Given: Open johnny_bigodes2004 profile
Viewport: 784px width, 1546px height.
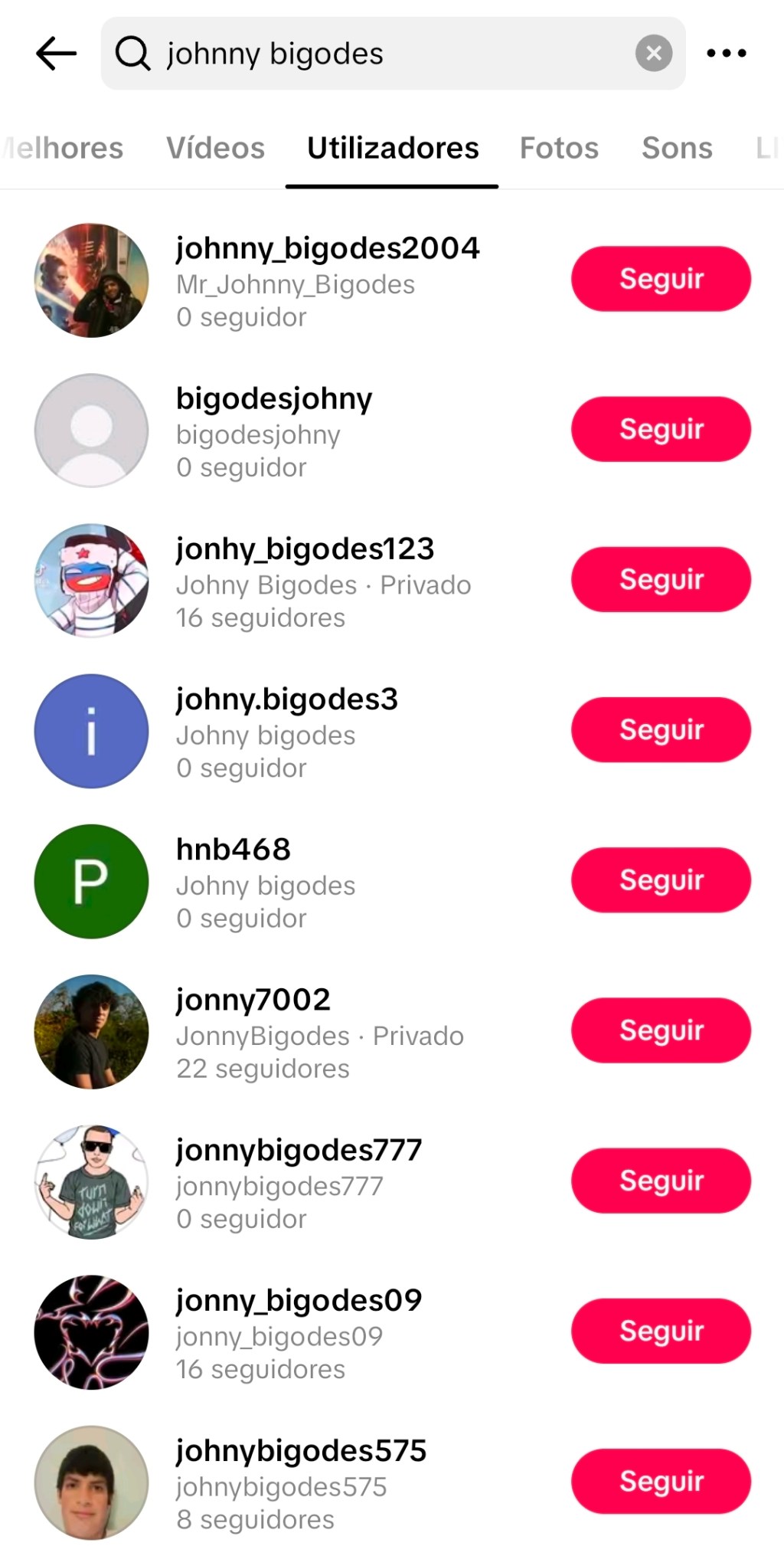Looking at the screenshot, I should click(x=328, y=248).
